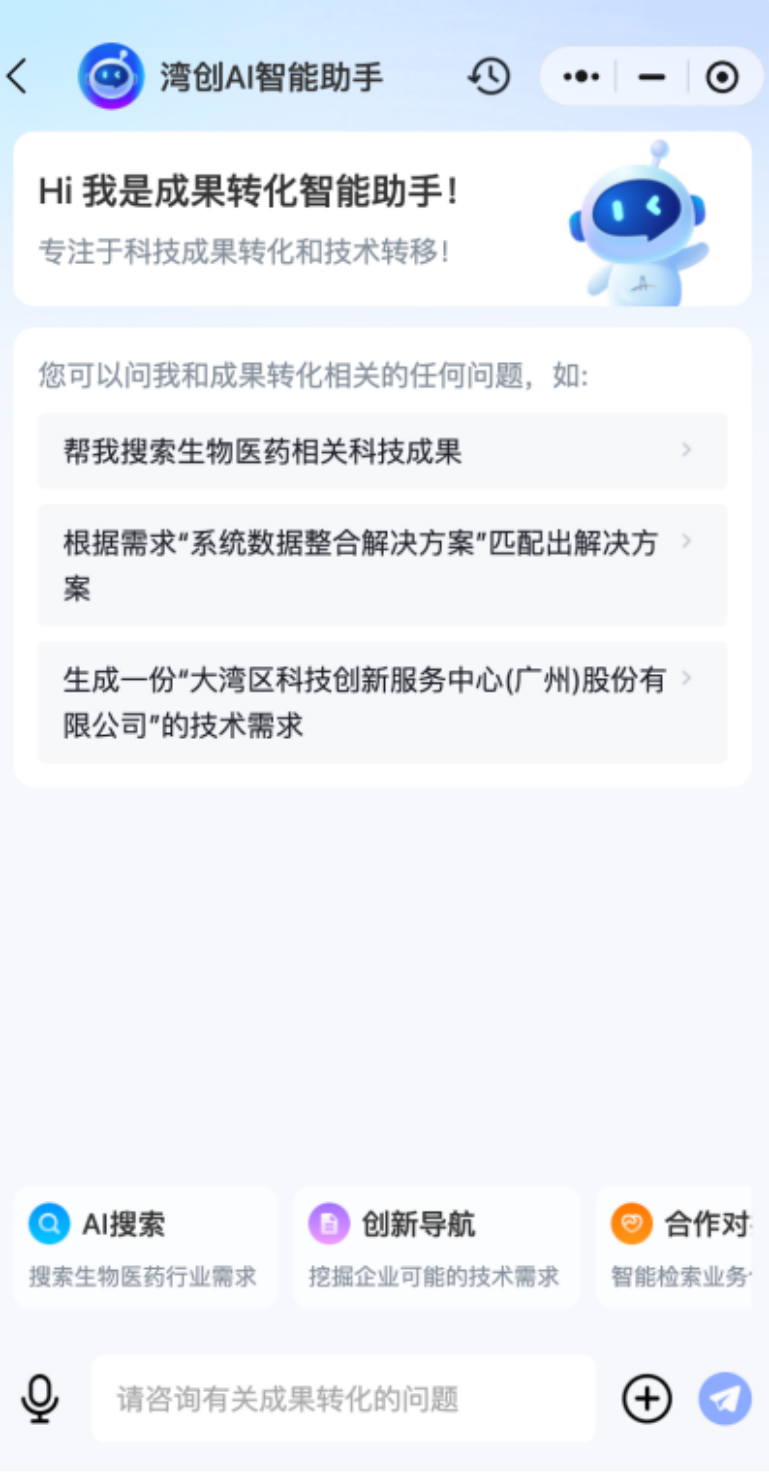Go back from 湾创AI智能助手
The width and height of the screenshot is (769, 1472).
click(x=18, y=76)
